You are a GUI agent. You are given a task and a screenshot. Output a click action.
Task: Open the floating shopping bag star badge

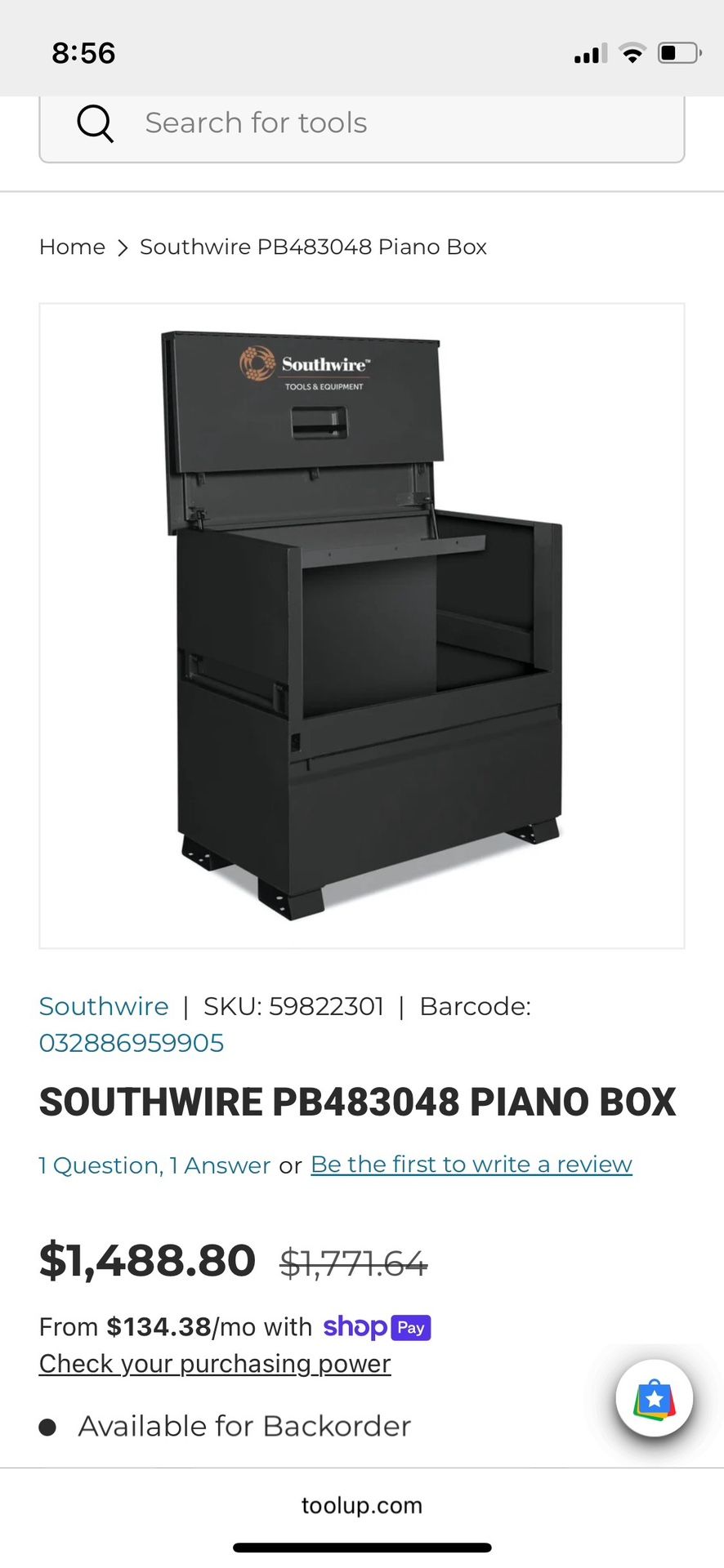[654, 1398]
